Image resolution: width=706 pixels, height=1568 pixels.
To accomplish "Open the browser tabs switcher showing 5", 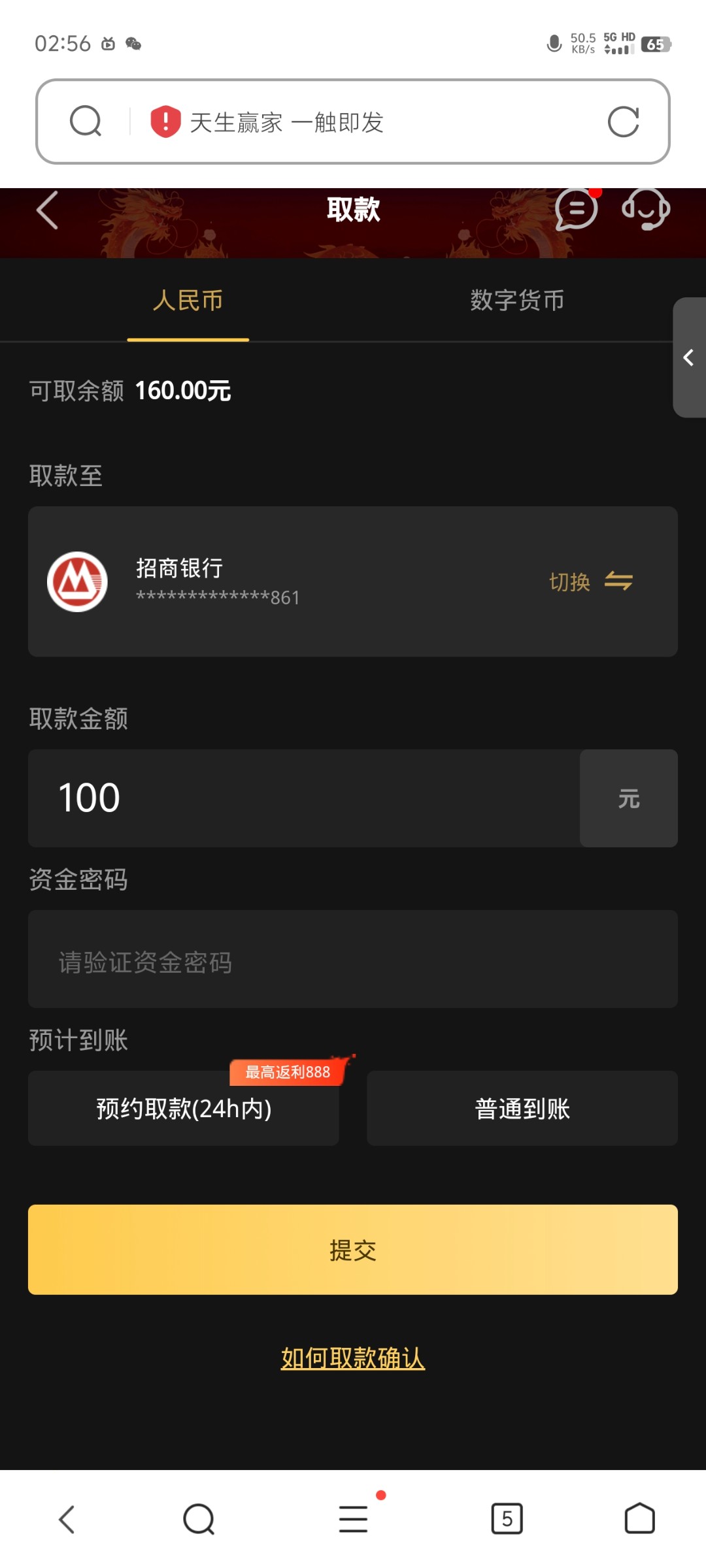I will (x=507, y=1518).
